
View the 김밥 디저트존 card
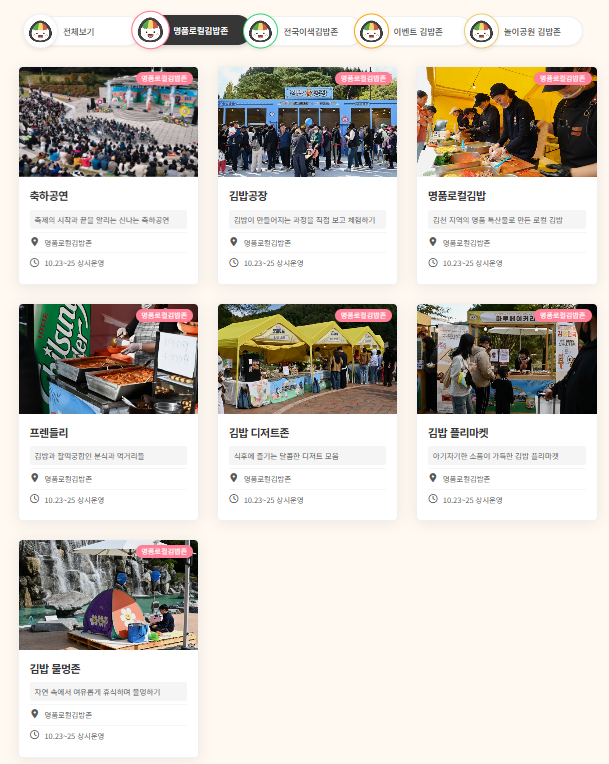tap(307, 412)
